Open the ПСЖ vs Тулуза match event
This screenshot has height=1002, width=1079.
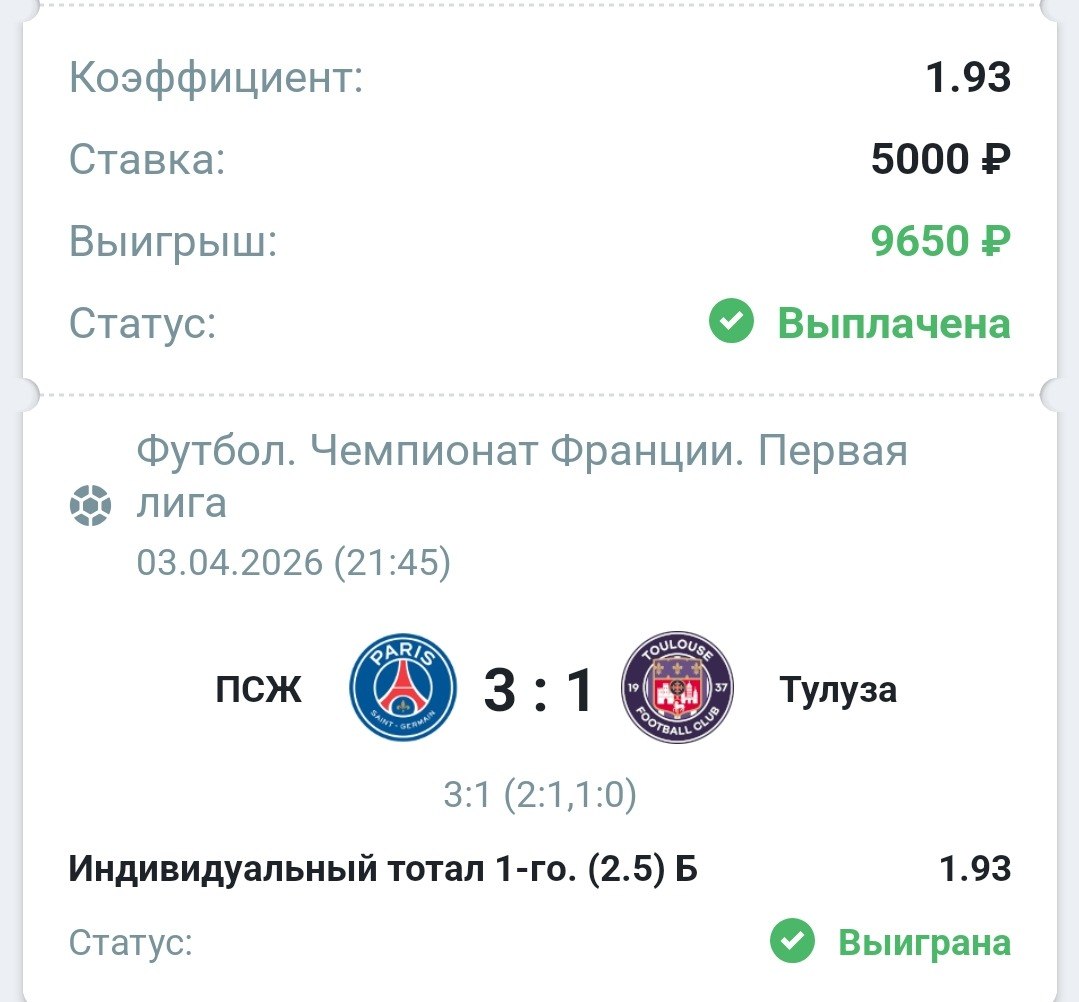540,691
